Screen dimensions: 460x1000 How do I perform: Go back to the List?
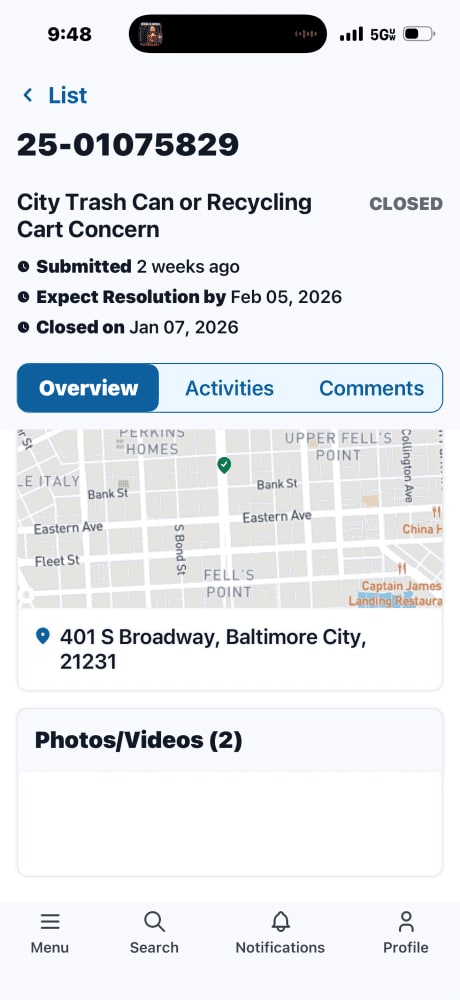(55, 96)
